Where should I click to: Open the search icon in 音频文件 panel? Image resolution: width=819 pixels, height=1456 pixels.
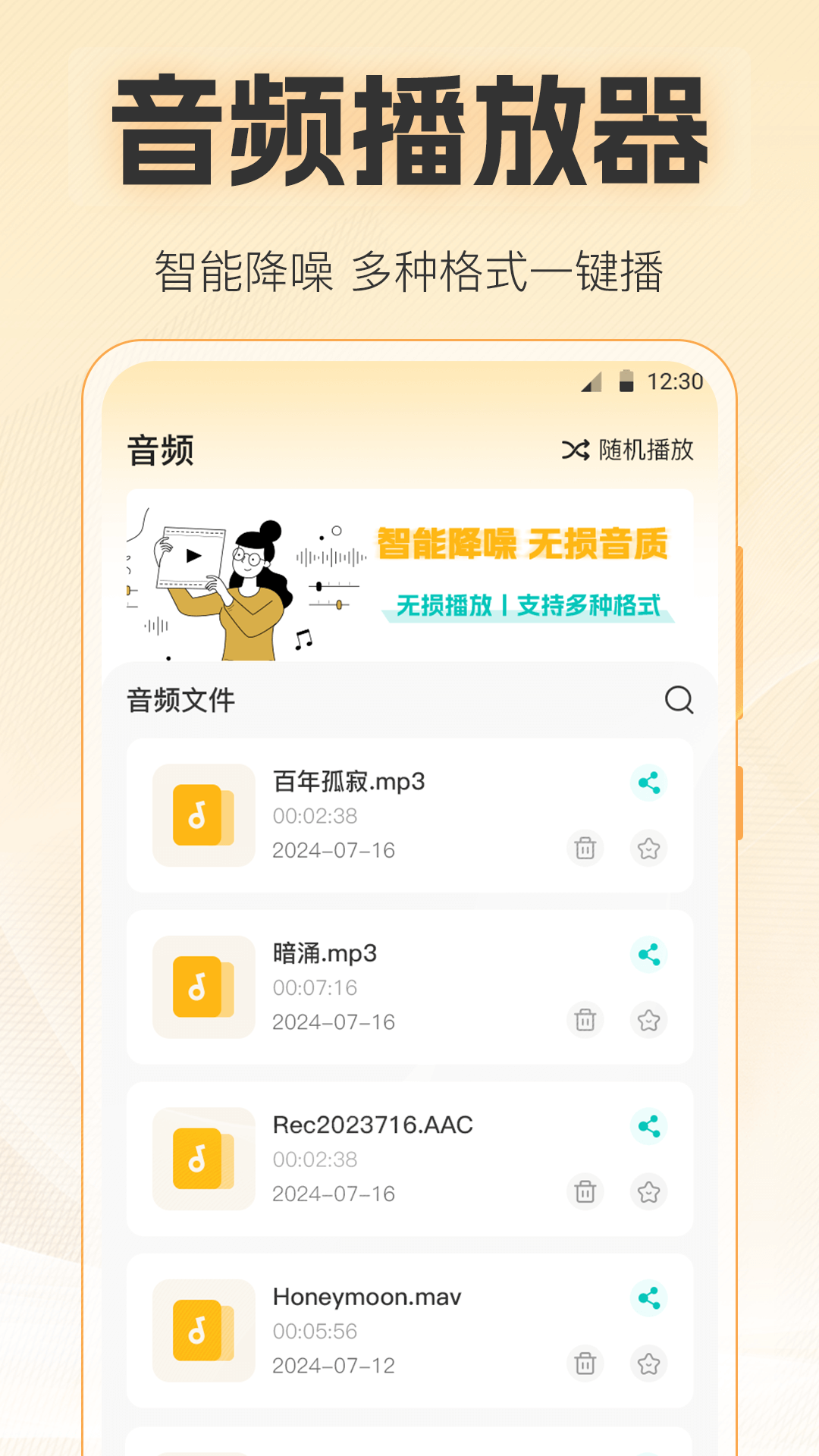pyautogui.click(x=679, y=701)
